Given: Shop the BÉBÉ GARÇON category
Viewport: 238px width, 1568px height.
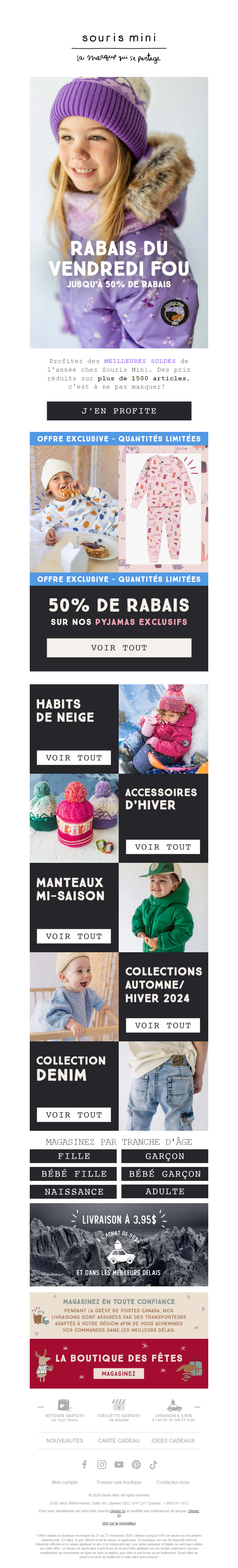Looking at the screenshot, I should [x=165, y=1174].
